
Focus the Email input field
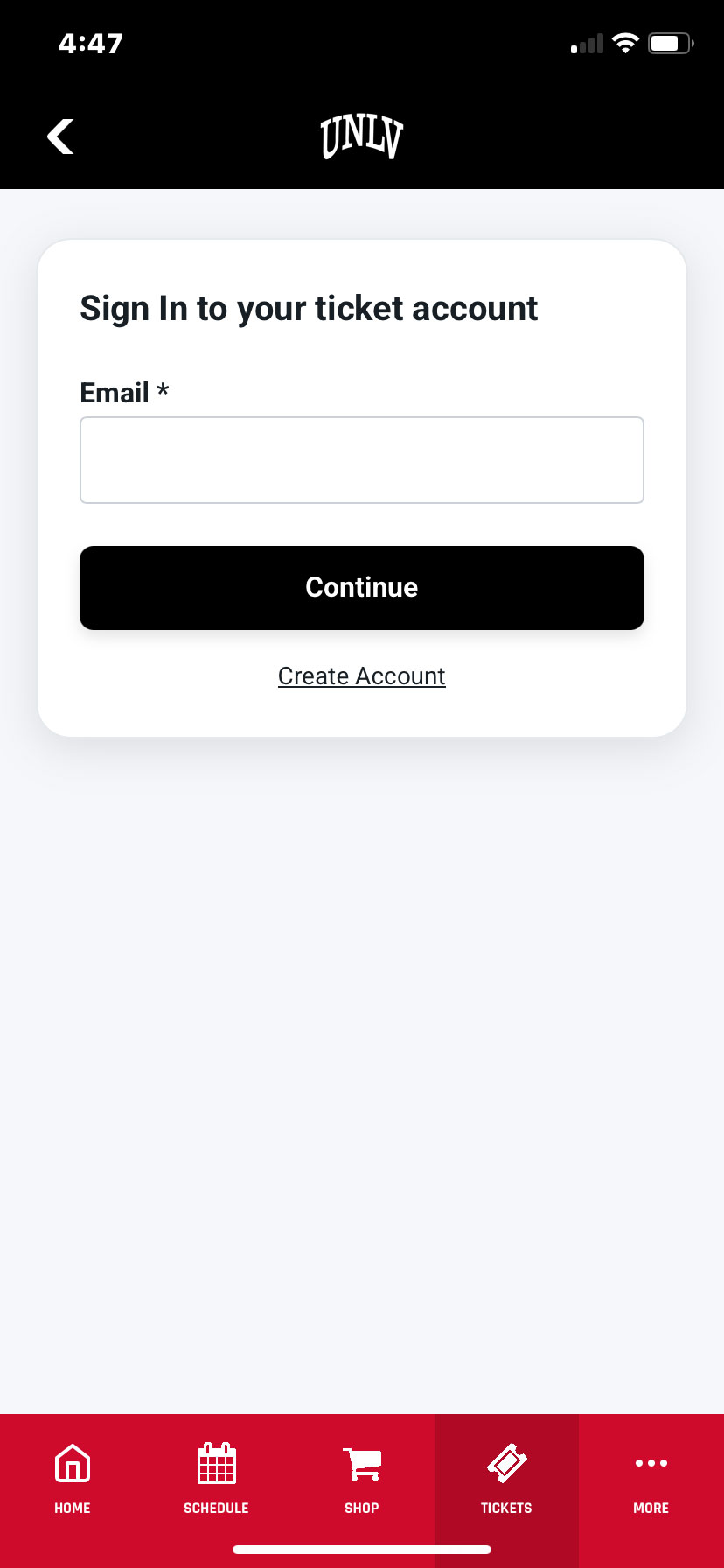(x=362, y=460)
